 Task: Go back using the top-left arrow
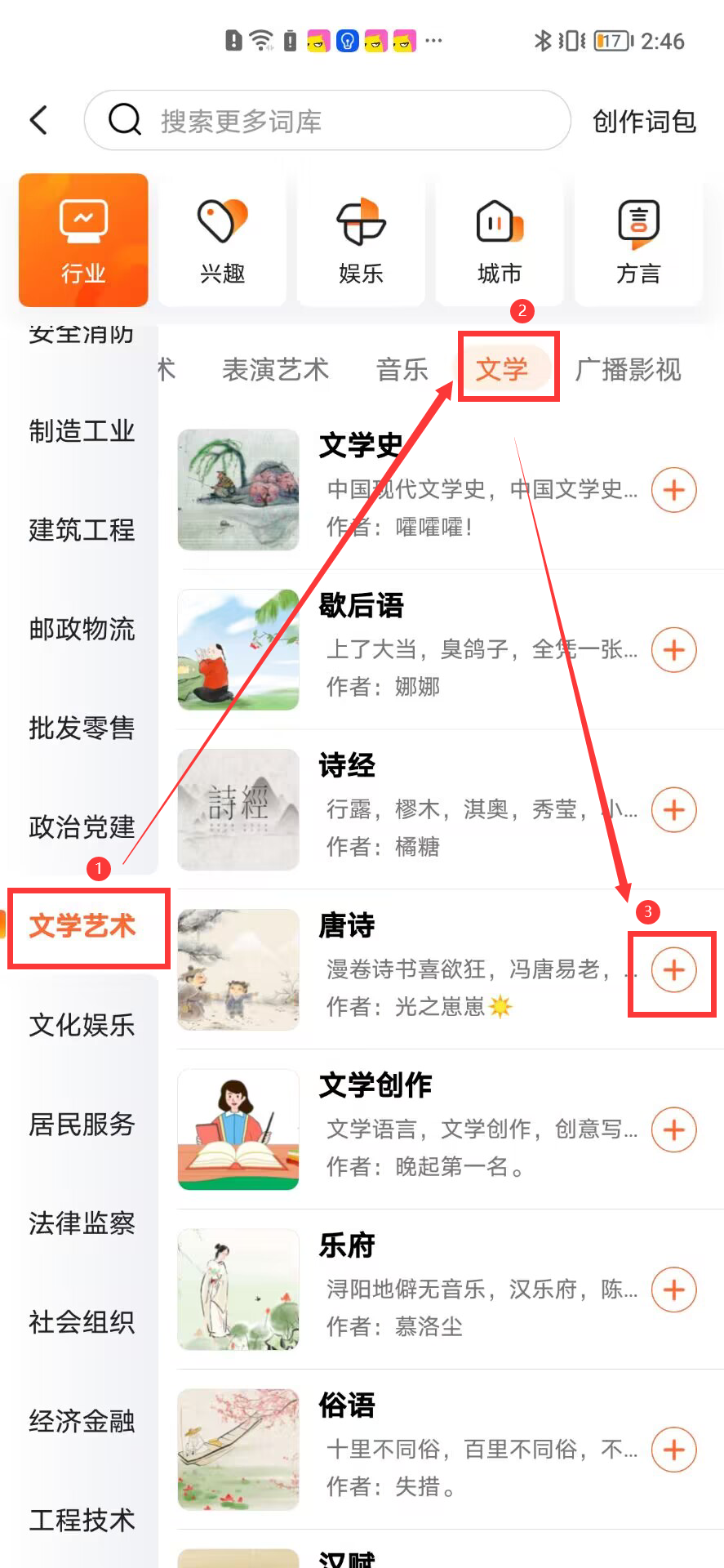(x=38, y=121)
